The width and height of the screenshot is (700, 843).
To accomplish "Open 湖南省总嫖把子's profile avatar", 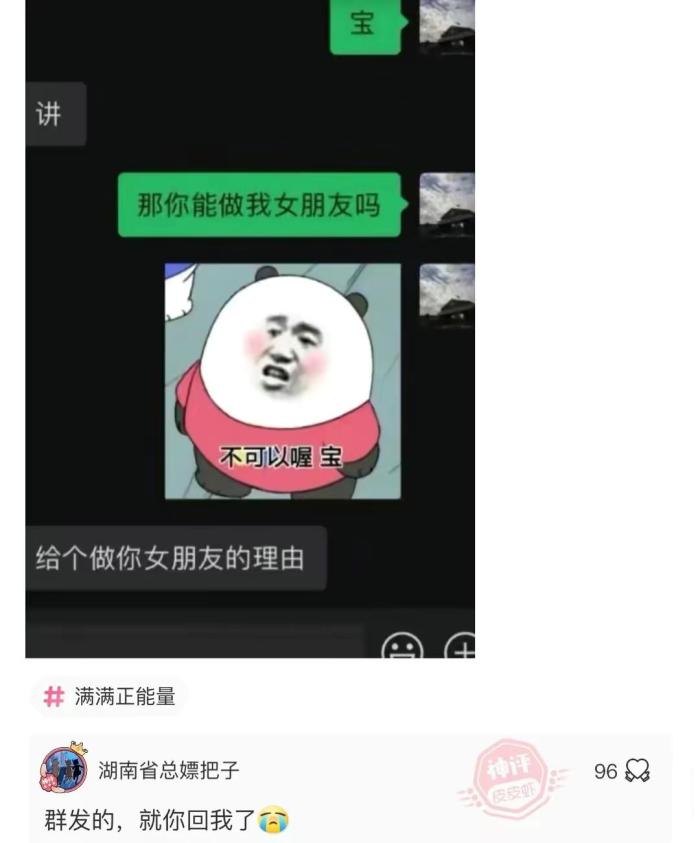I will coord(64,769).
